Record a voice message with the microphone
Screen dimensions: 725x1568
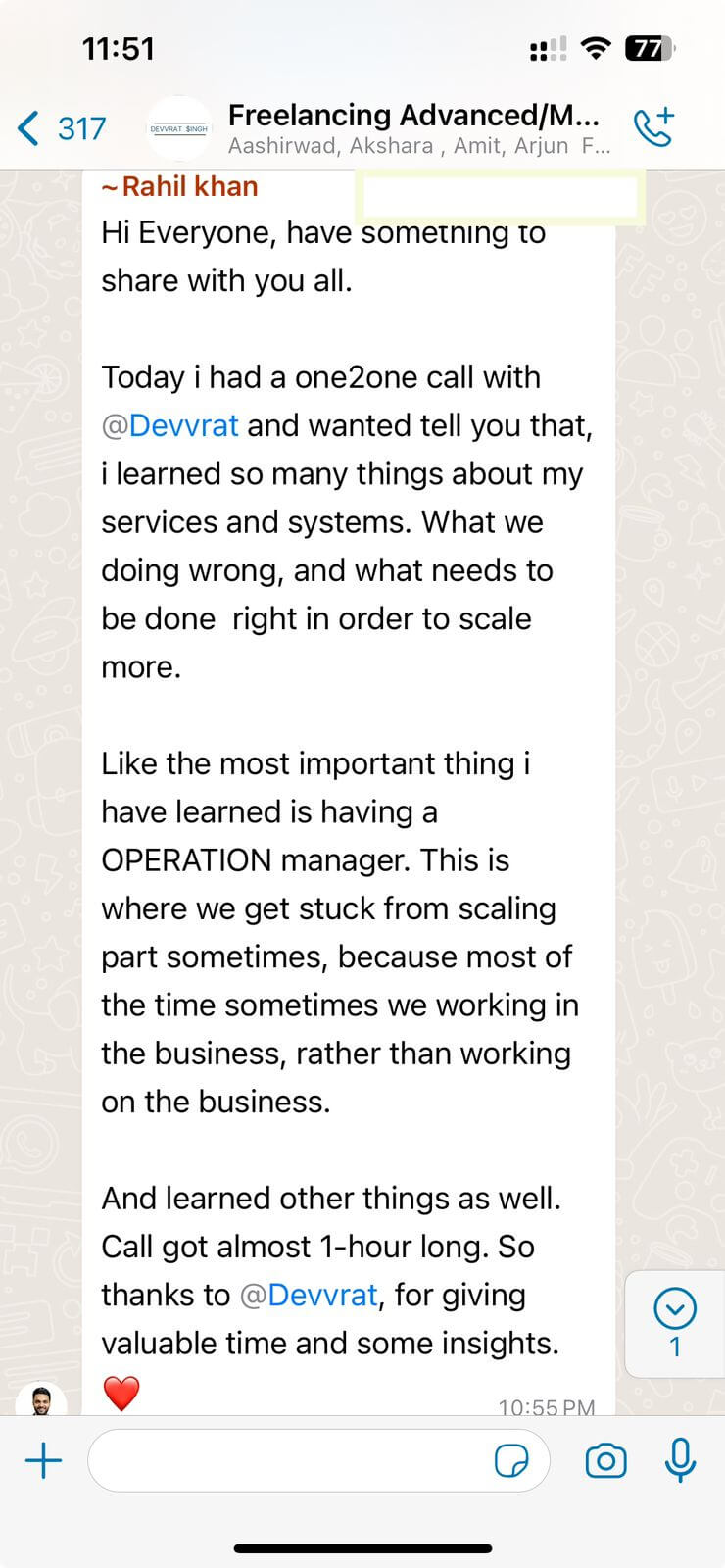coord(680,1460)
